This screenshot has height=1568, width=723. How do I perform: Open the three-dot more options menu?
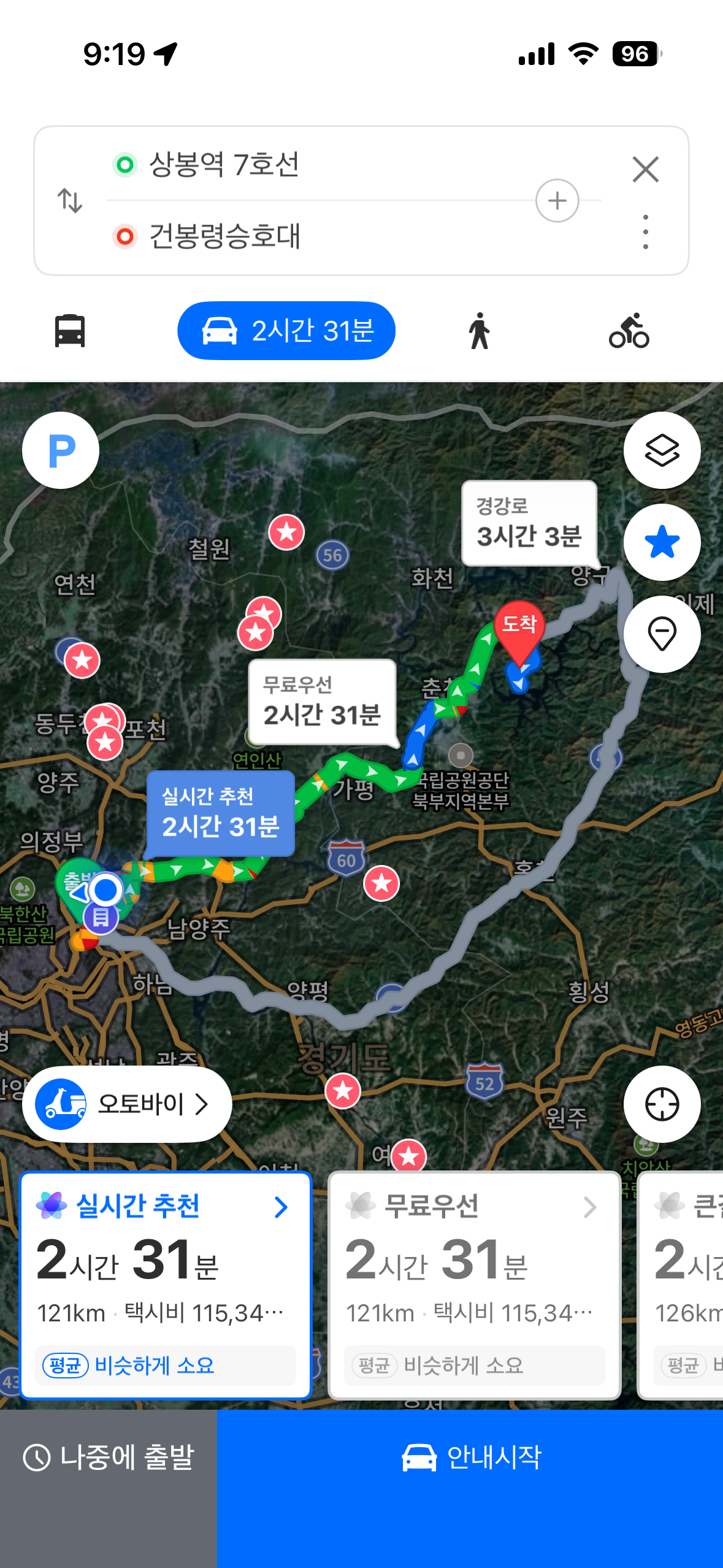point(645,232)
